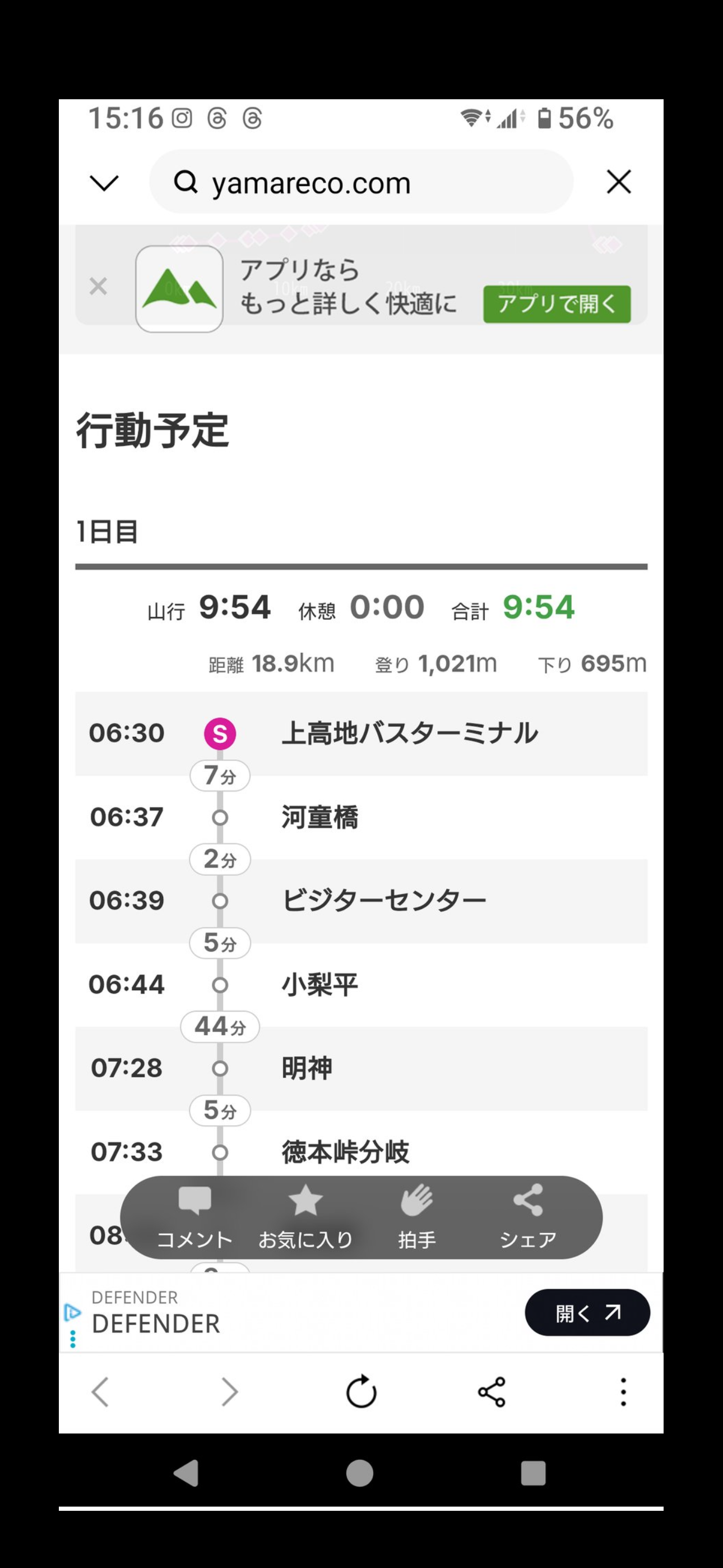
Task: Go forward with the browser forward arrow
Action: (x=229, y=1392)
